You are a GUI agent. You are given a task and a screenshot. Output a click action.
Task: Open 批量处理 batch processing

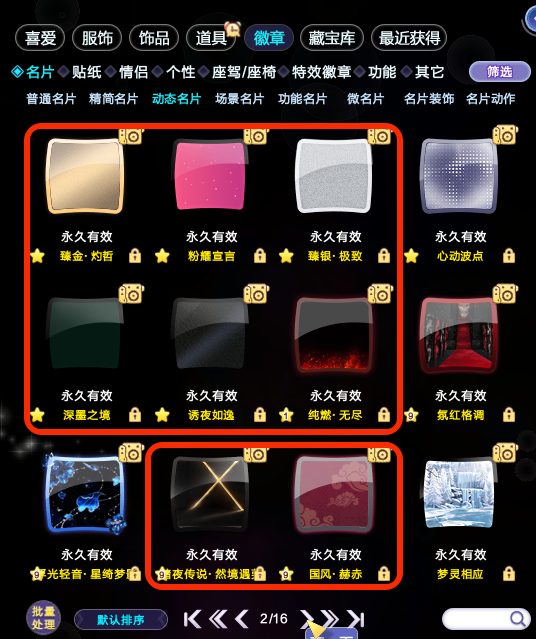click(x=44, y=618)
